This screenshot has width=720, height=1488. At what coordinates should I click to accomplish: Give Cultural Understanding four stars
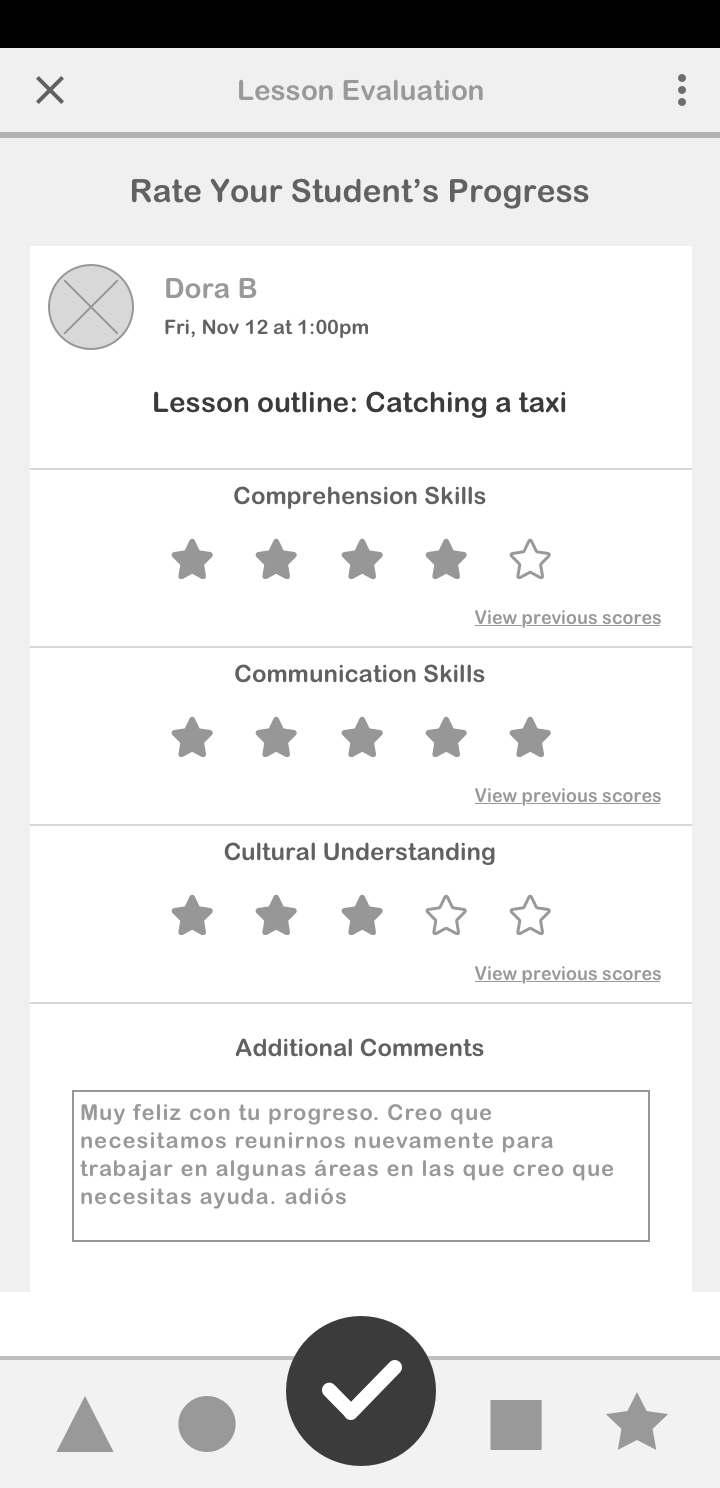coord(446,916)
